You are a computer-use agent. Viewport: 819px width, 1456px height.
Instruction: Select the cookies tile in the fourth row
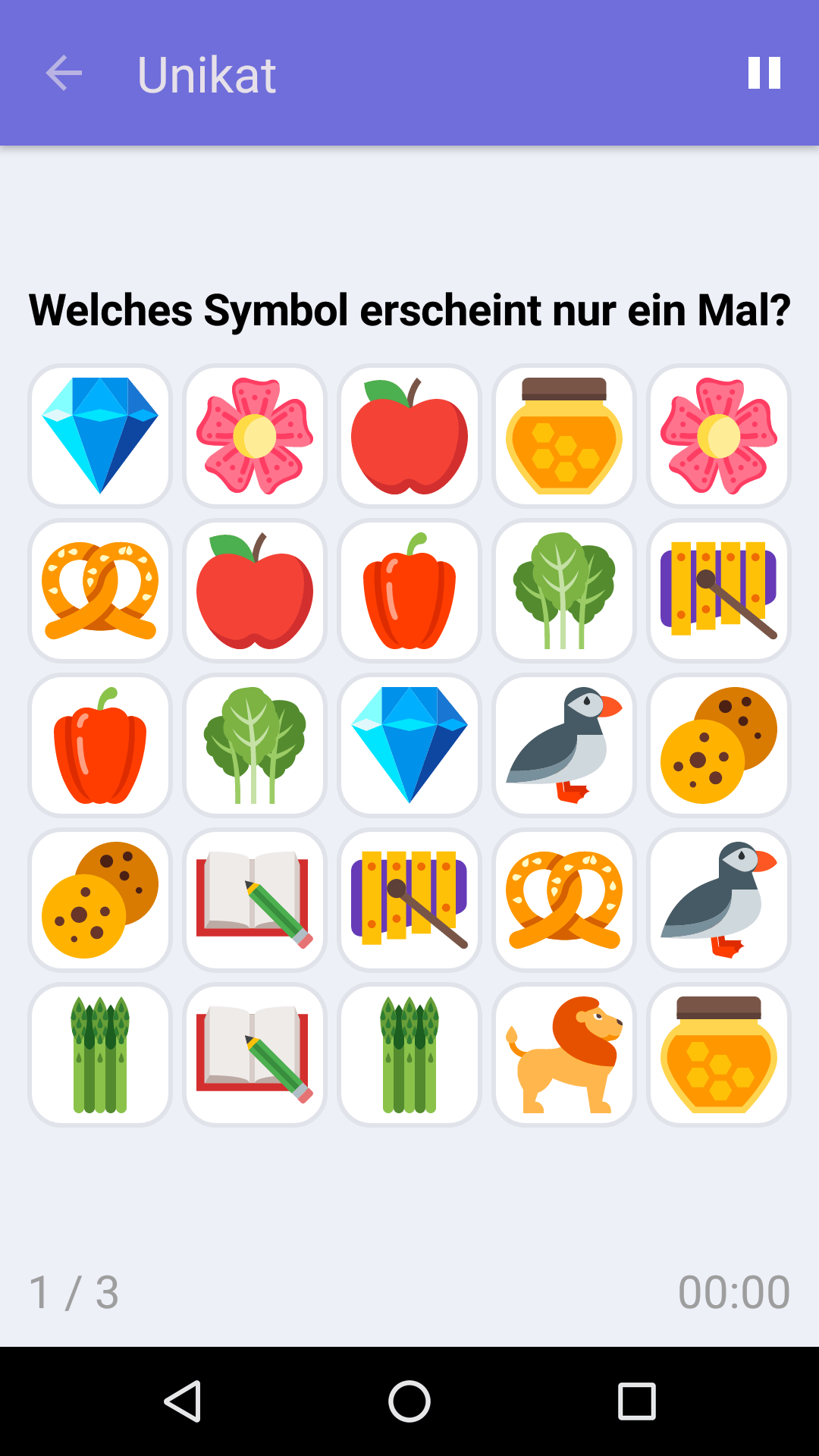click(x=99, y=899)
